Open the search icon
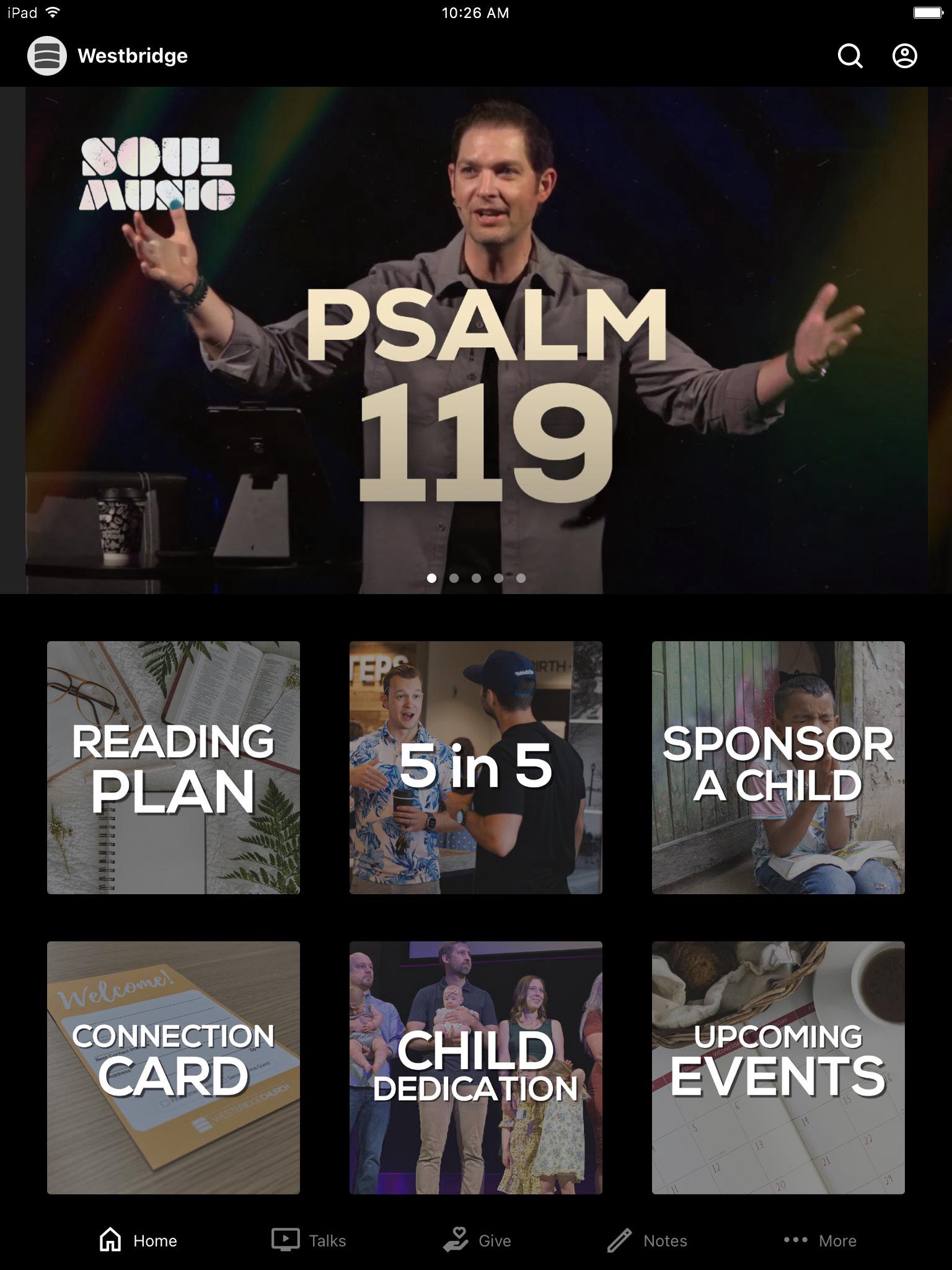 (x=850, y=56)
